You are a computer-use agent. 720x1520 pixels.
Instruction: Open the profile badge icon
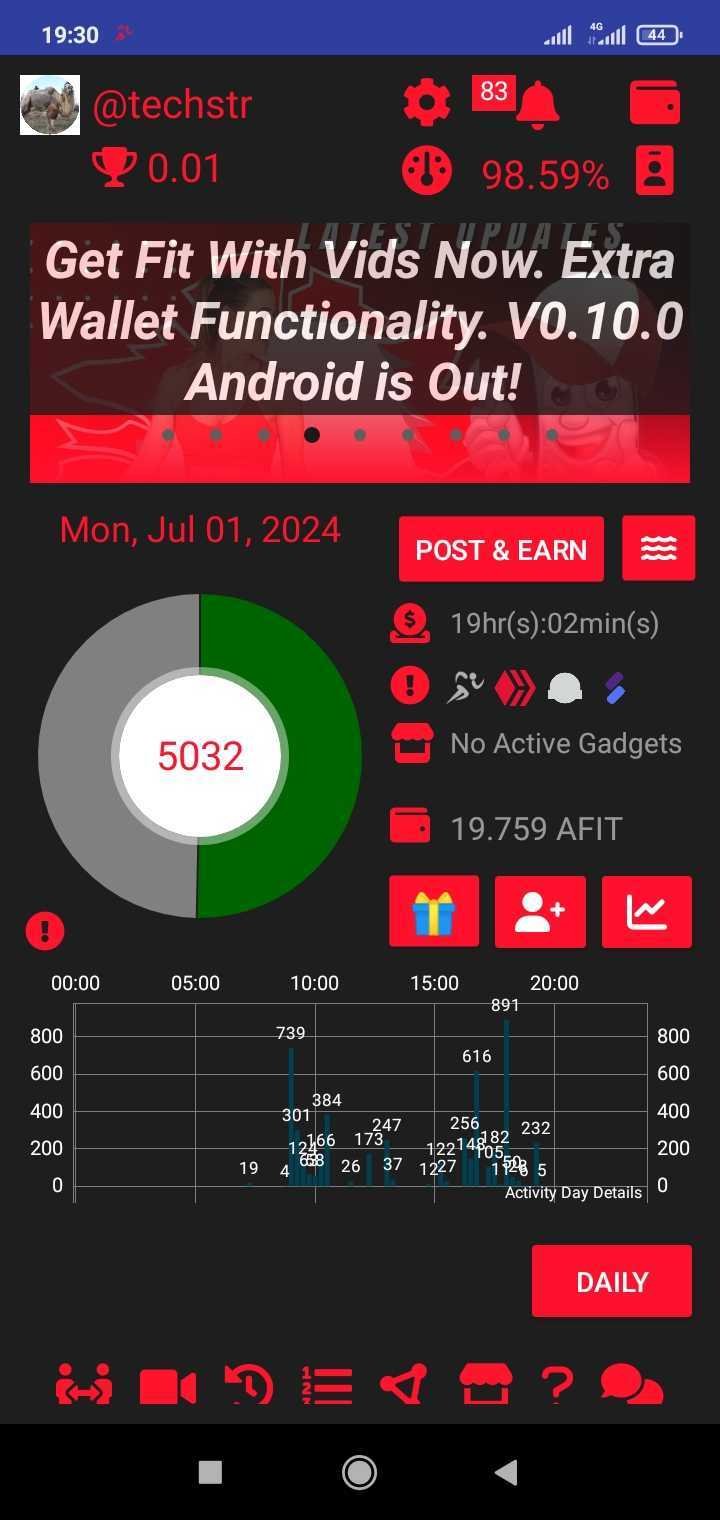(655, 170)
